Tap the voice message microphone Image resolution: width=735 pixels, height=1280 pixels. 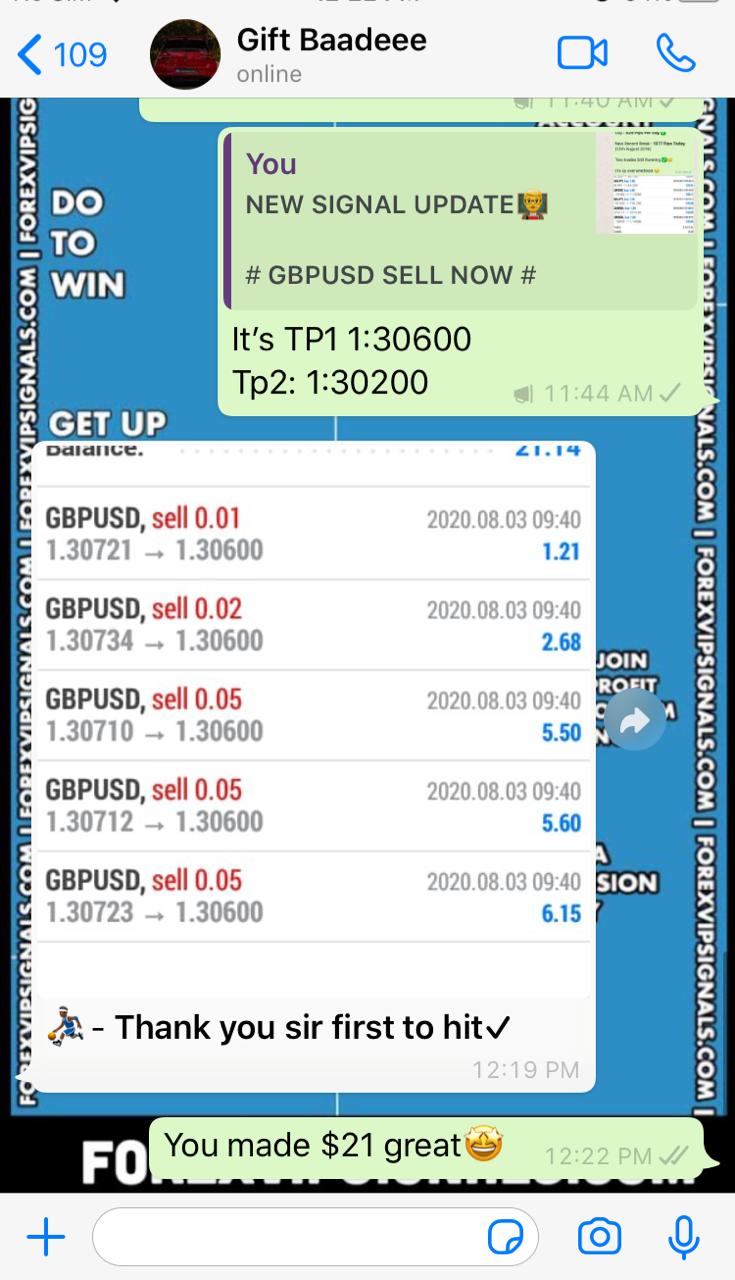[684, 1238]
